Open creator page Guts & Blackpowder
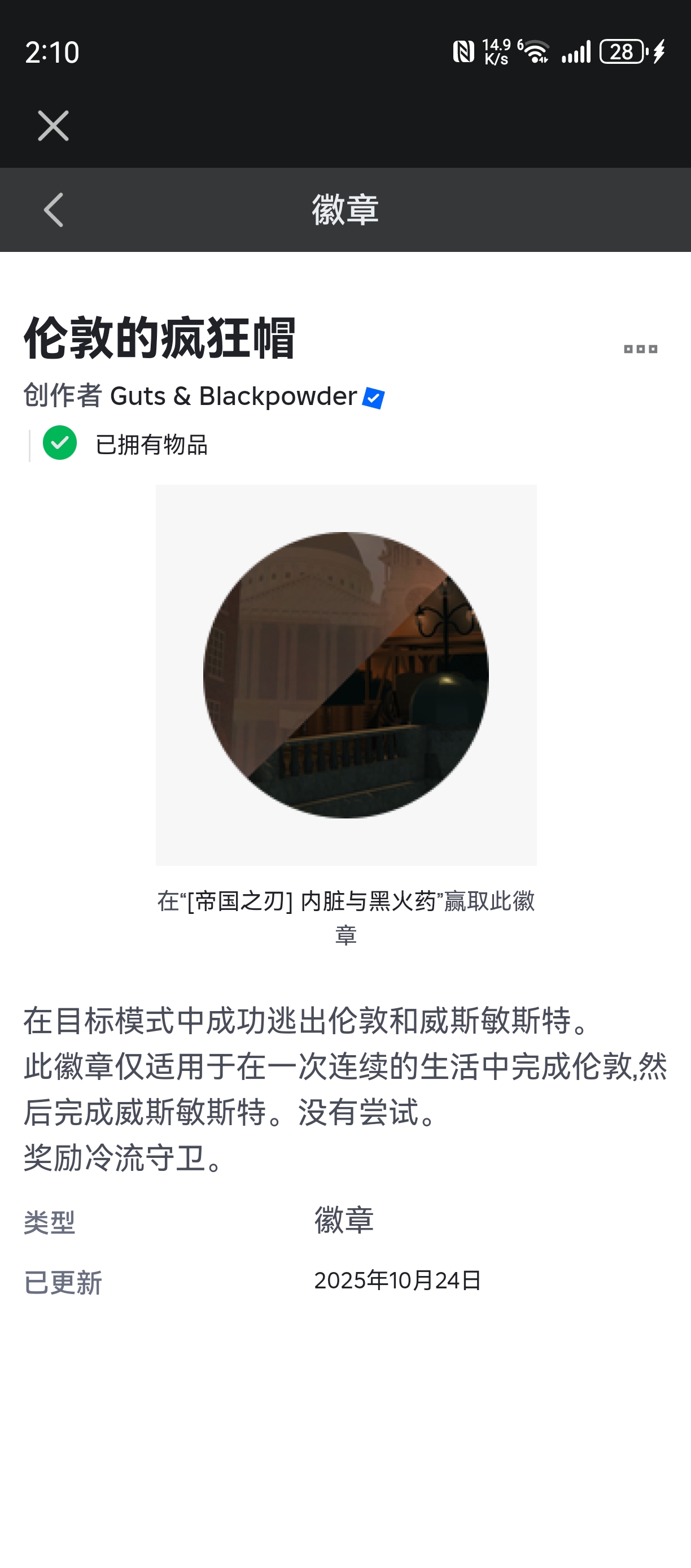The width and height of the screenshot is (691, 1568). pos(234,395)
